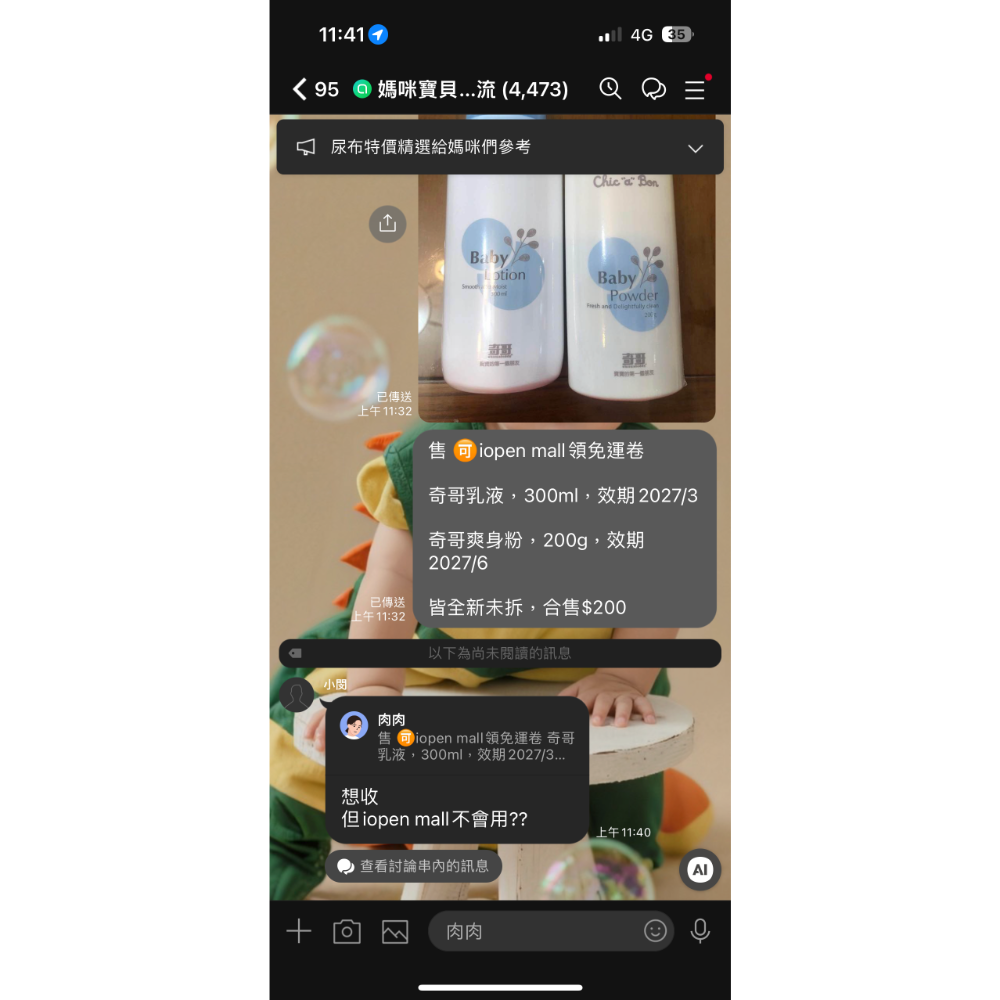Share the baby lotion photo
The image size is (1000, 1000).
388,224
